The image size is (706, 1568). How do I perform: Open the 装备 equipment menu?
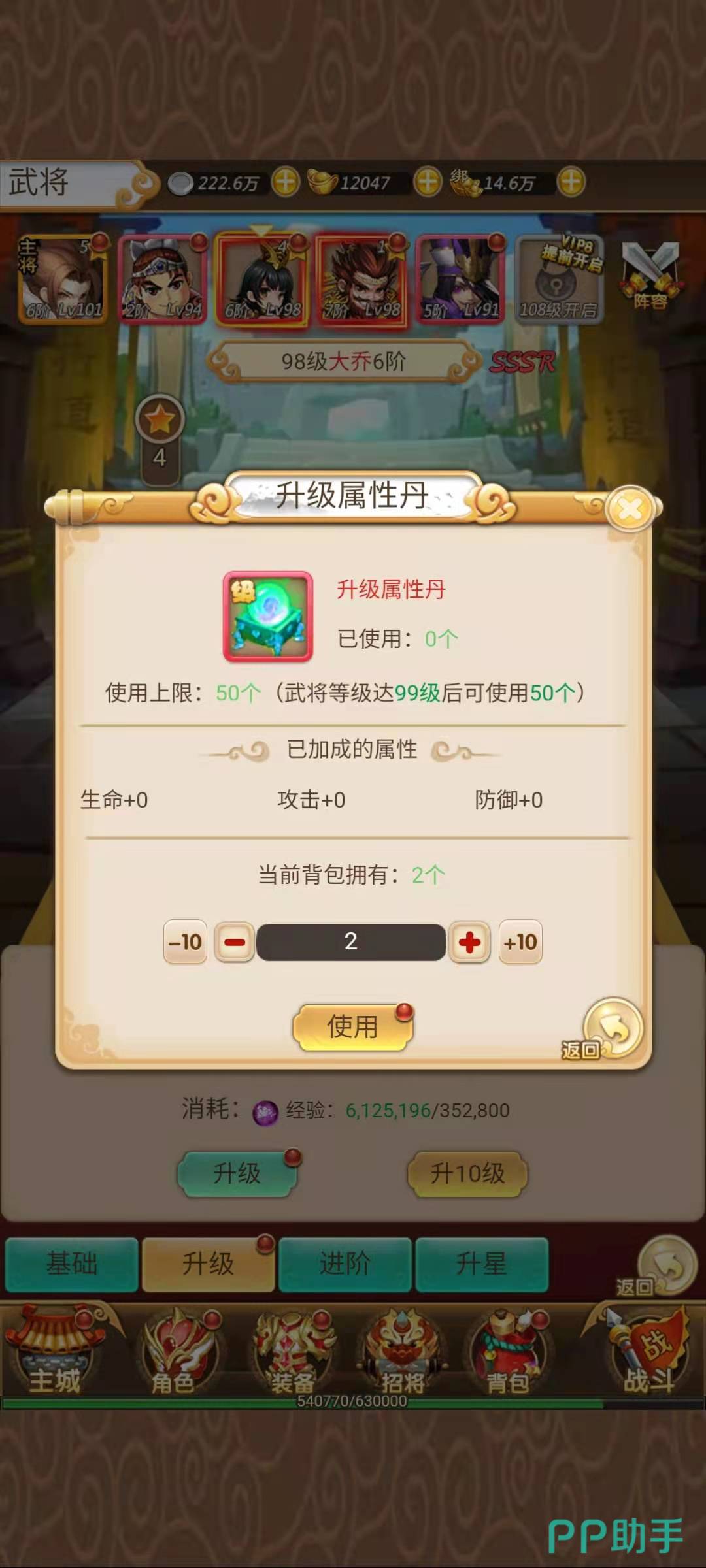click(293, 1354)
